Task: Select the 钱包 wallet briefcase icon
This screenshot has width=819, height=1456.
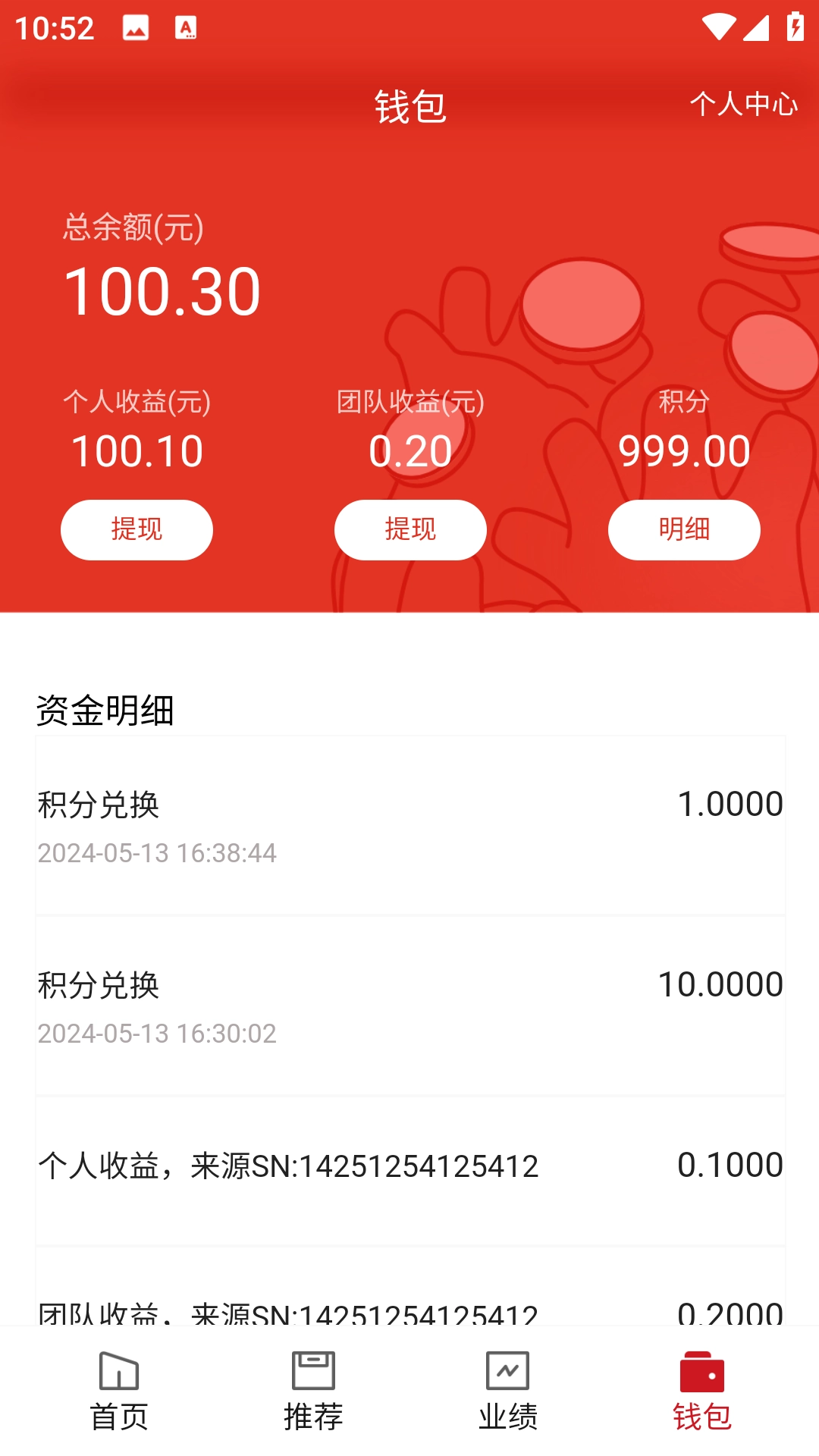Action: (702, 1374)
